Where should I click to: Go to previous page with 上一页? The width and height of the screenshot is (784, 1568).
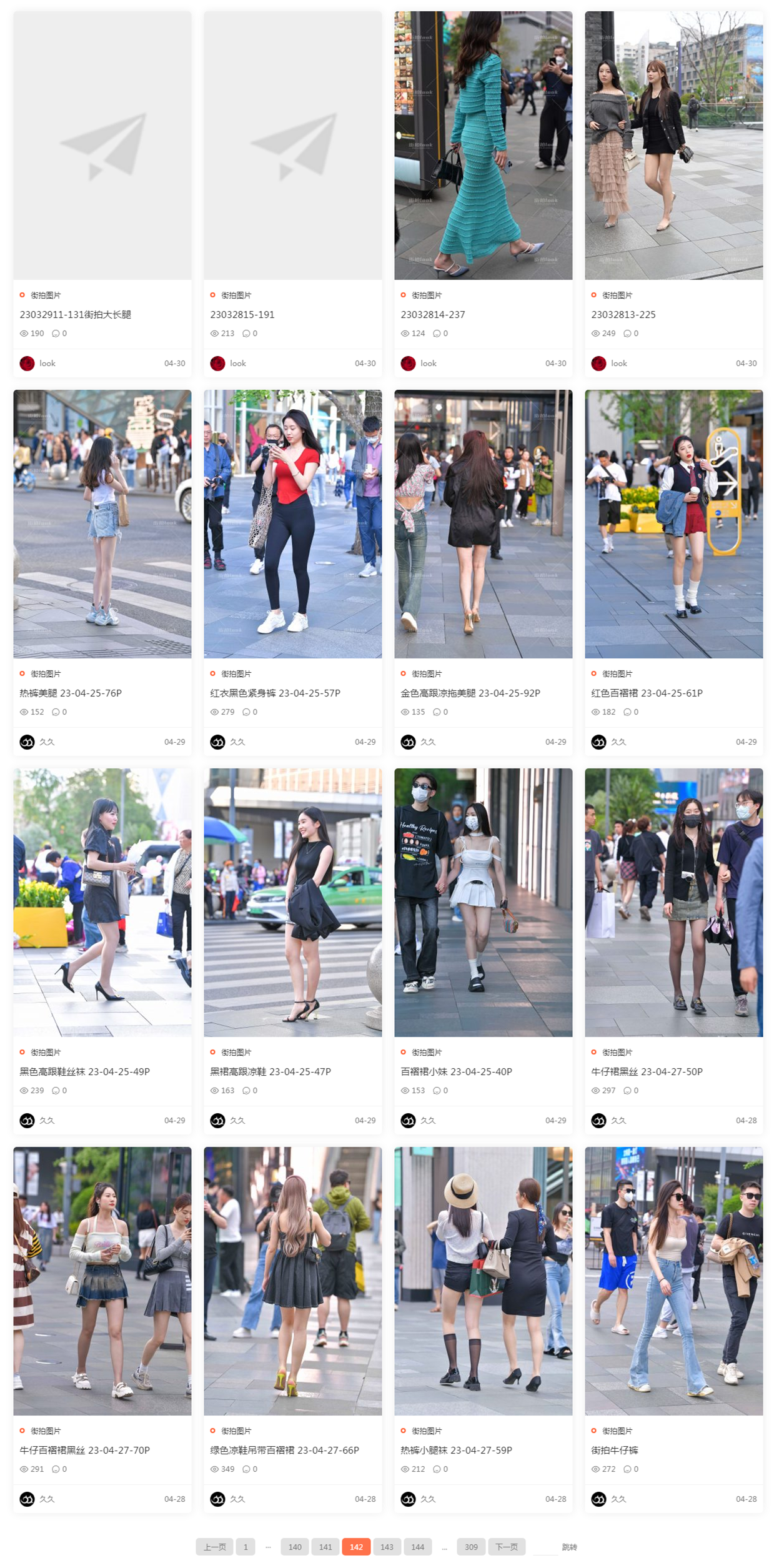pyautogui.click(x=214, y=1547)
